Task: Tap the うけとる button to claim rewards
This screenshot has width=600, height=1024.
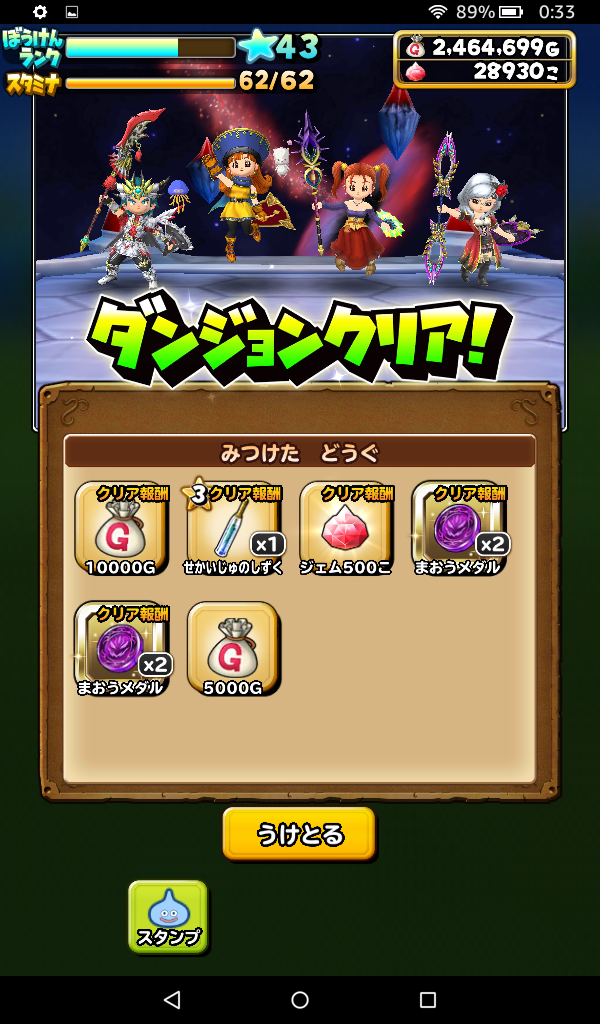Action: [298, 833]
